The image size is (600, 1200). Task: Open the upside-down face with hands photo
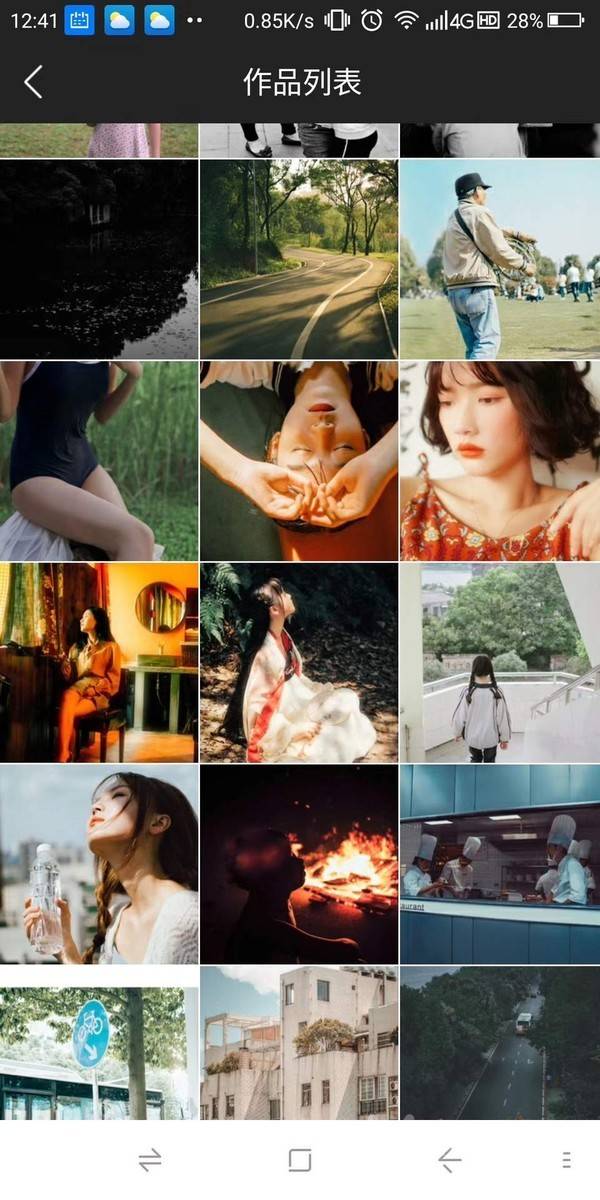(299, 461)
